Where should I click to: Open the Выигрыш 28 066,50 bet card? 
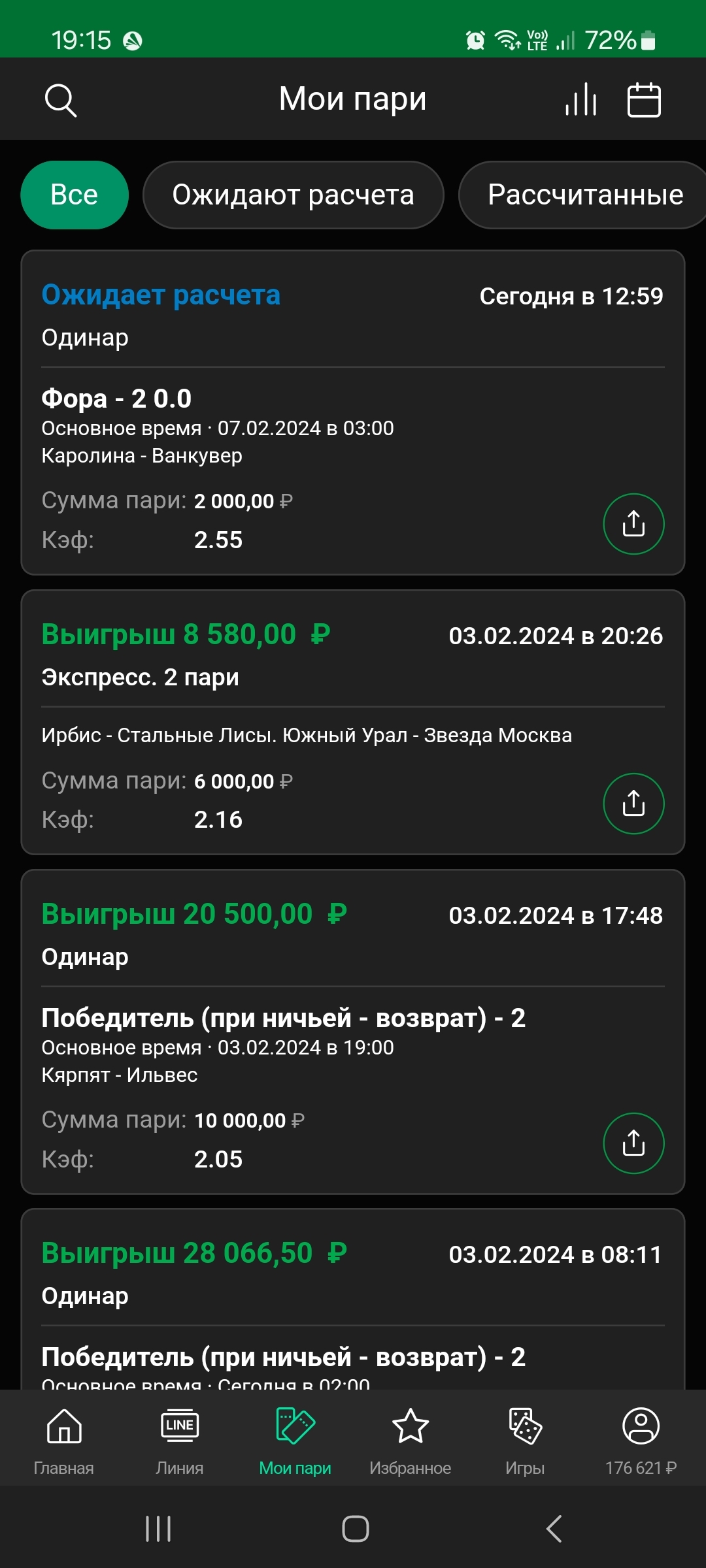click(x=353, y=1299)
